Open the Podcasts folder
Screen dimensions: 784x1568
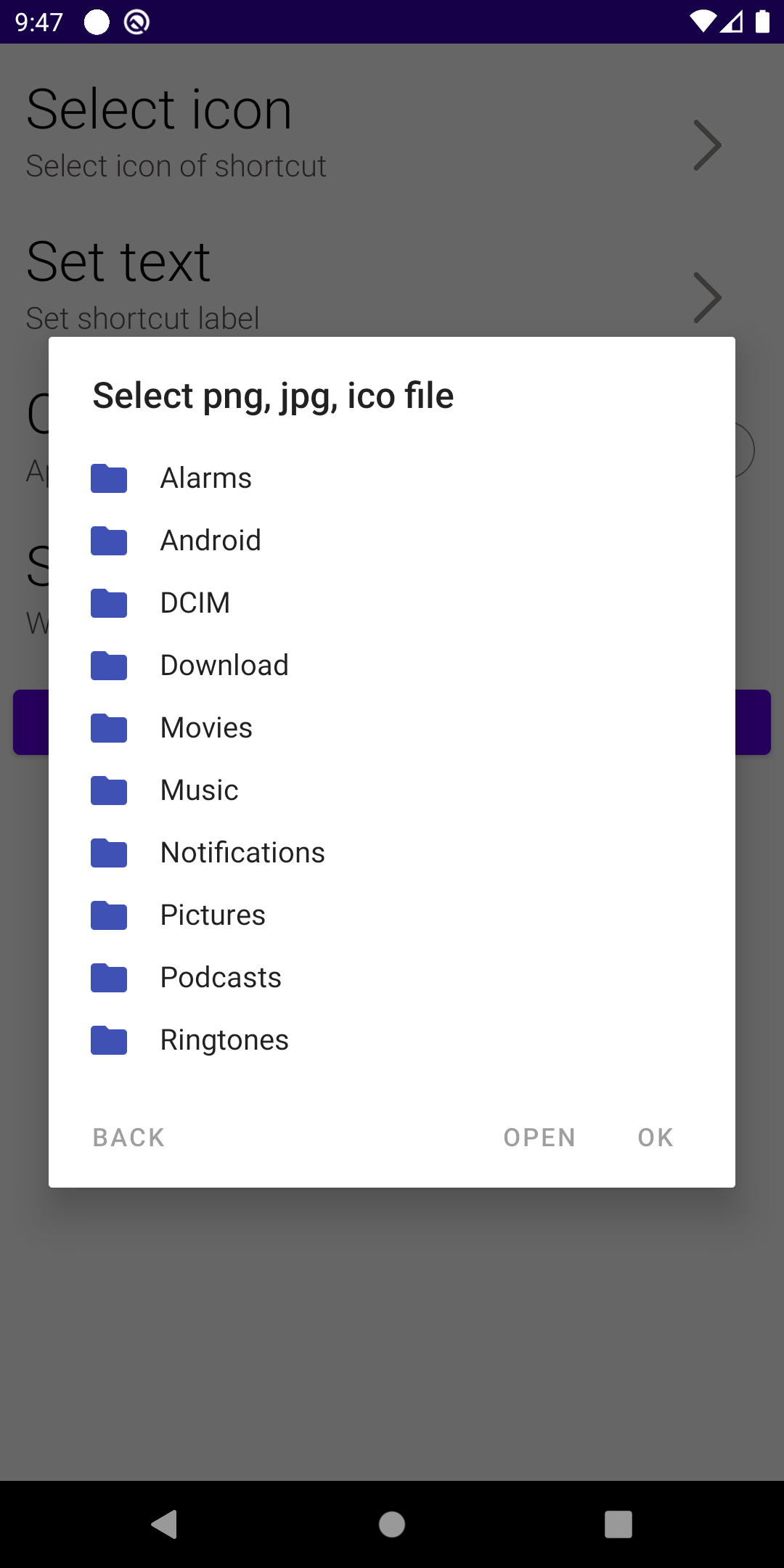coord(221,978)
